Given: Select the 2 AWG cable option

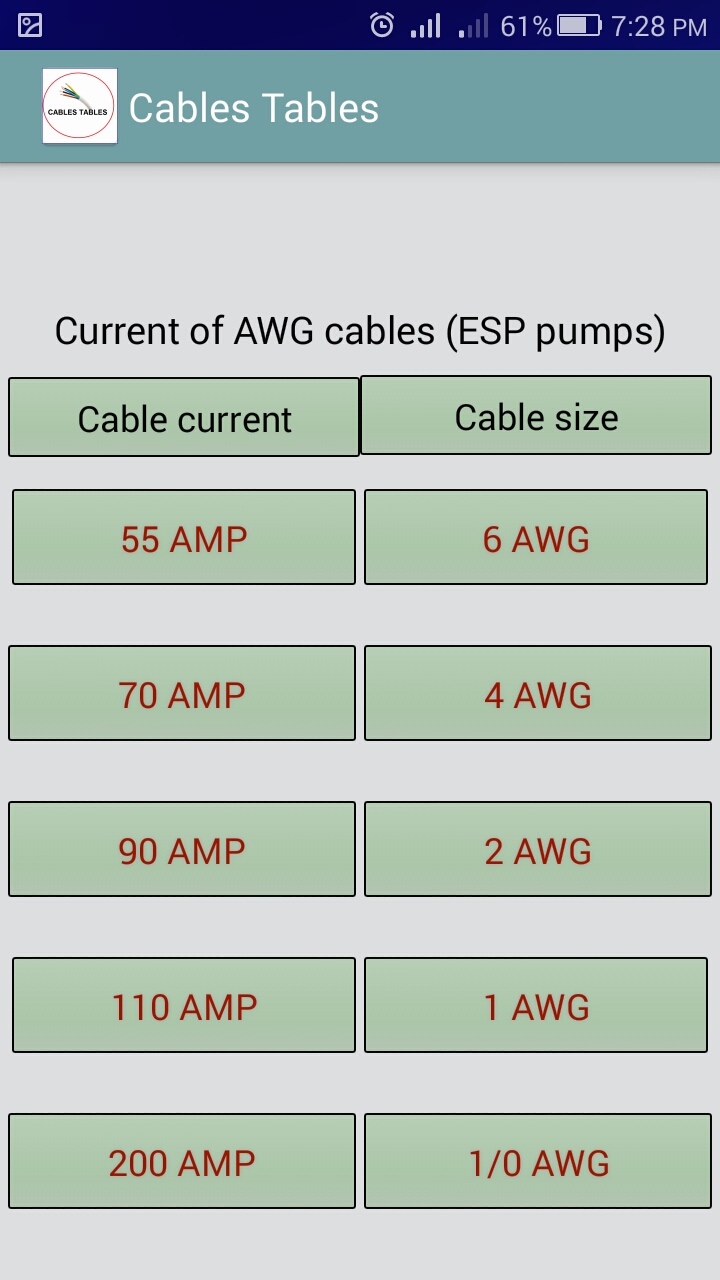Looking at the screenshot, I should 537,849.
